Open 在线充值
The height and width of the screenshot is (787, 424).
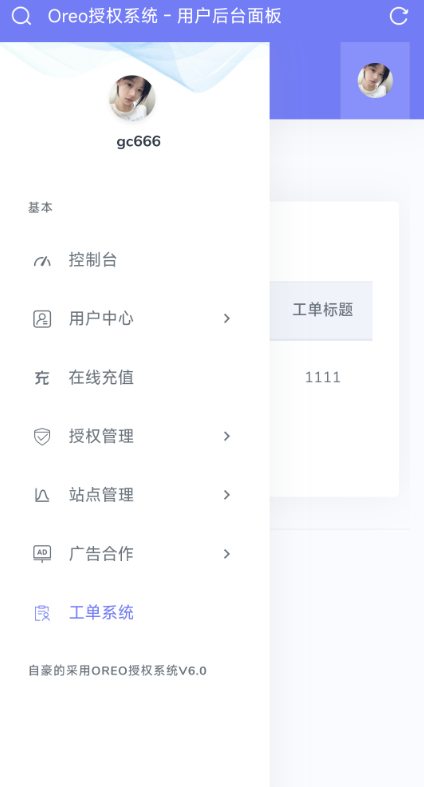[x=134, y=377]
